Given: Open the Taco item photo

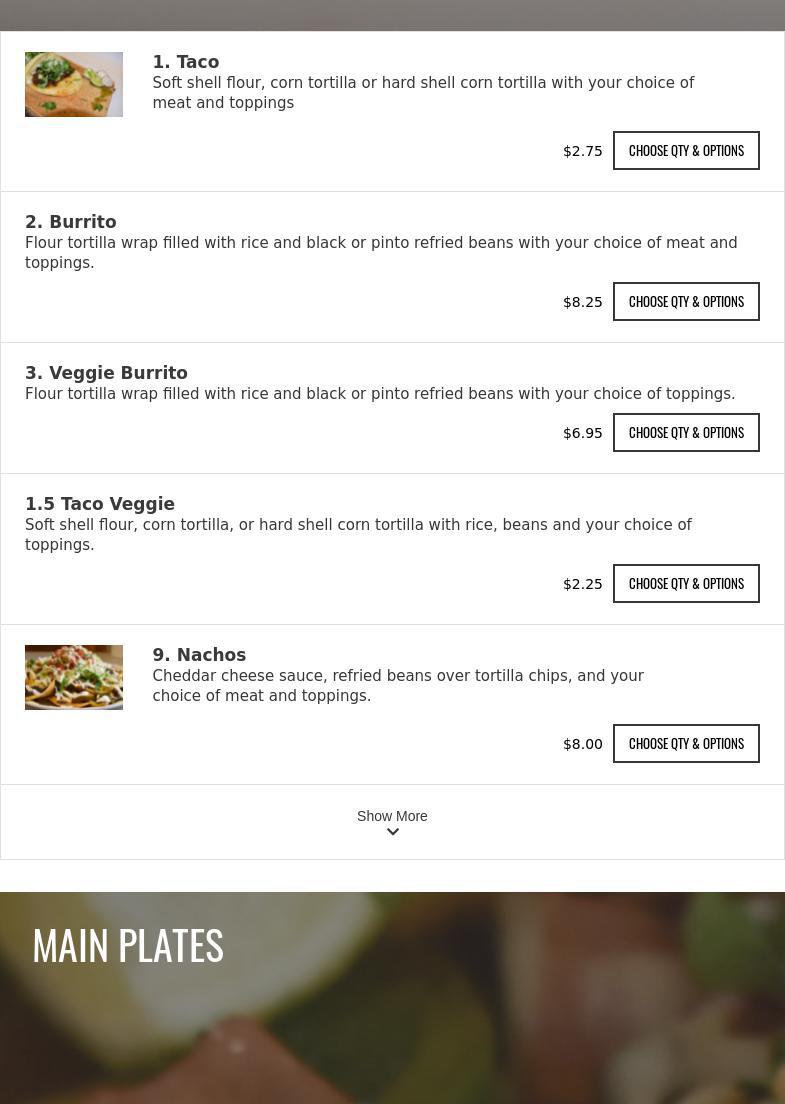Looking at the screenshot, I should pos(74,84).
